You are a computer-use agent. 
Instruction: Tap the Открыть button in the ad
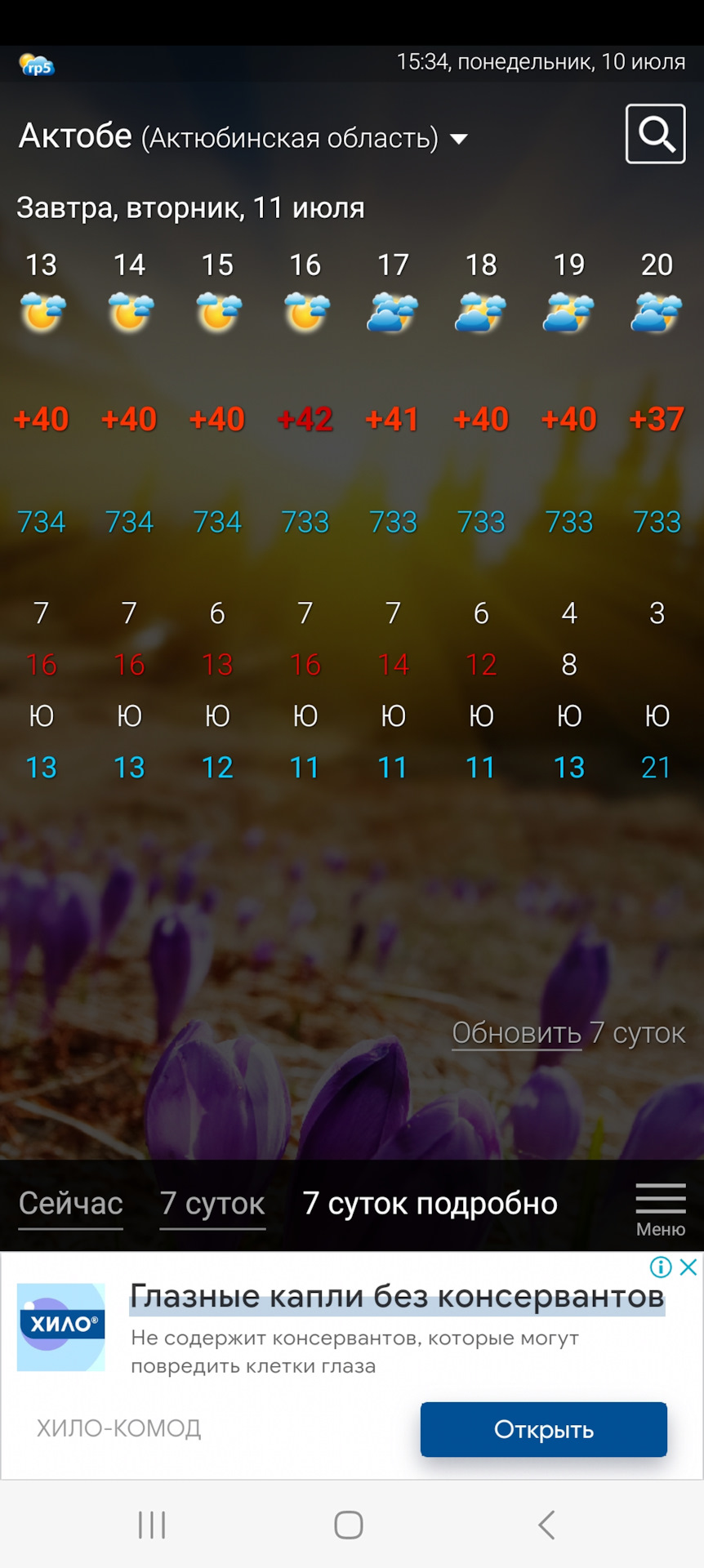[x=543, y=1429]
